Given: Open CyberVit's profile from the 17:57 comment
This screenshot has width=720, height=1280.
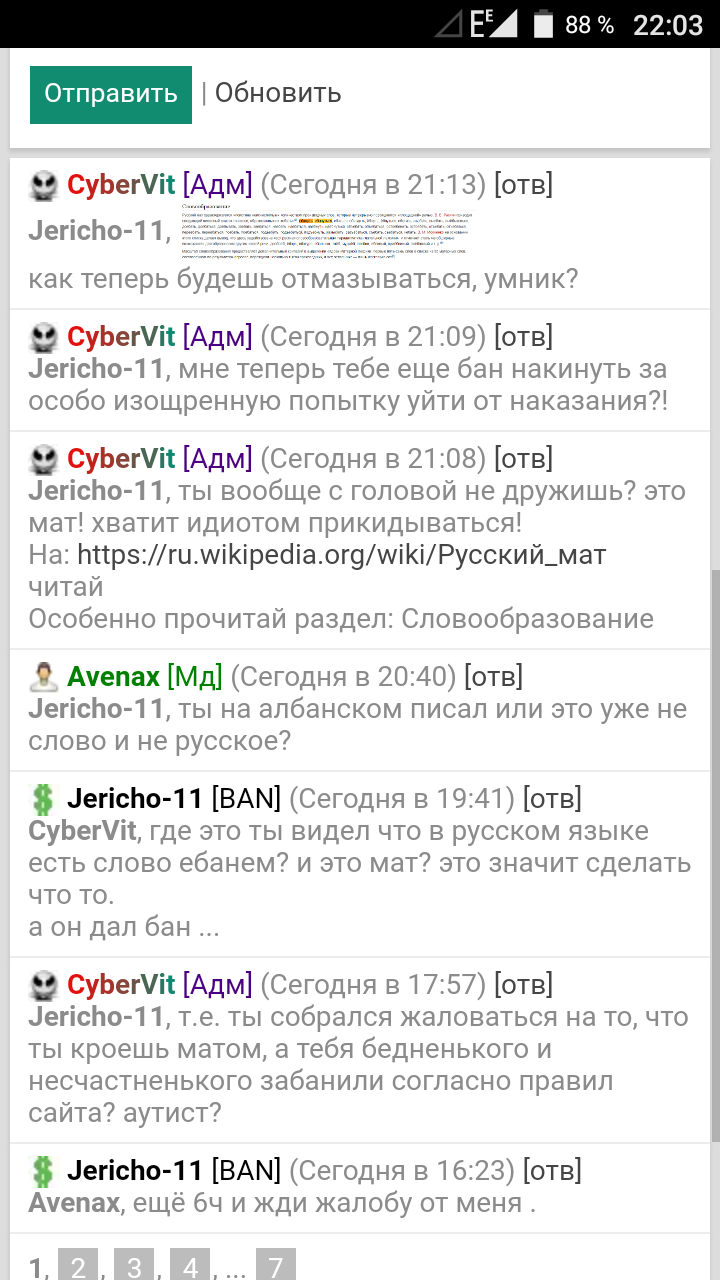Looking at the screenshot, I should click(x=121, y=985).
